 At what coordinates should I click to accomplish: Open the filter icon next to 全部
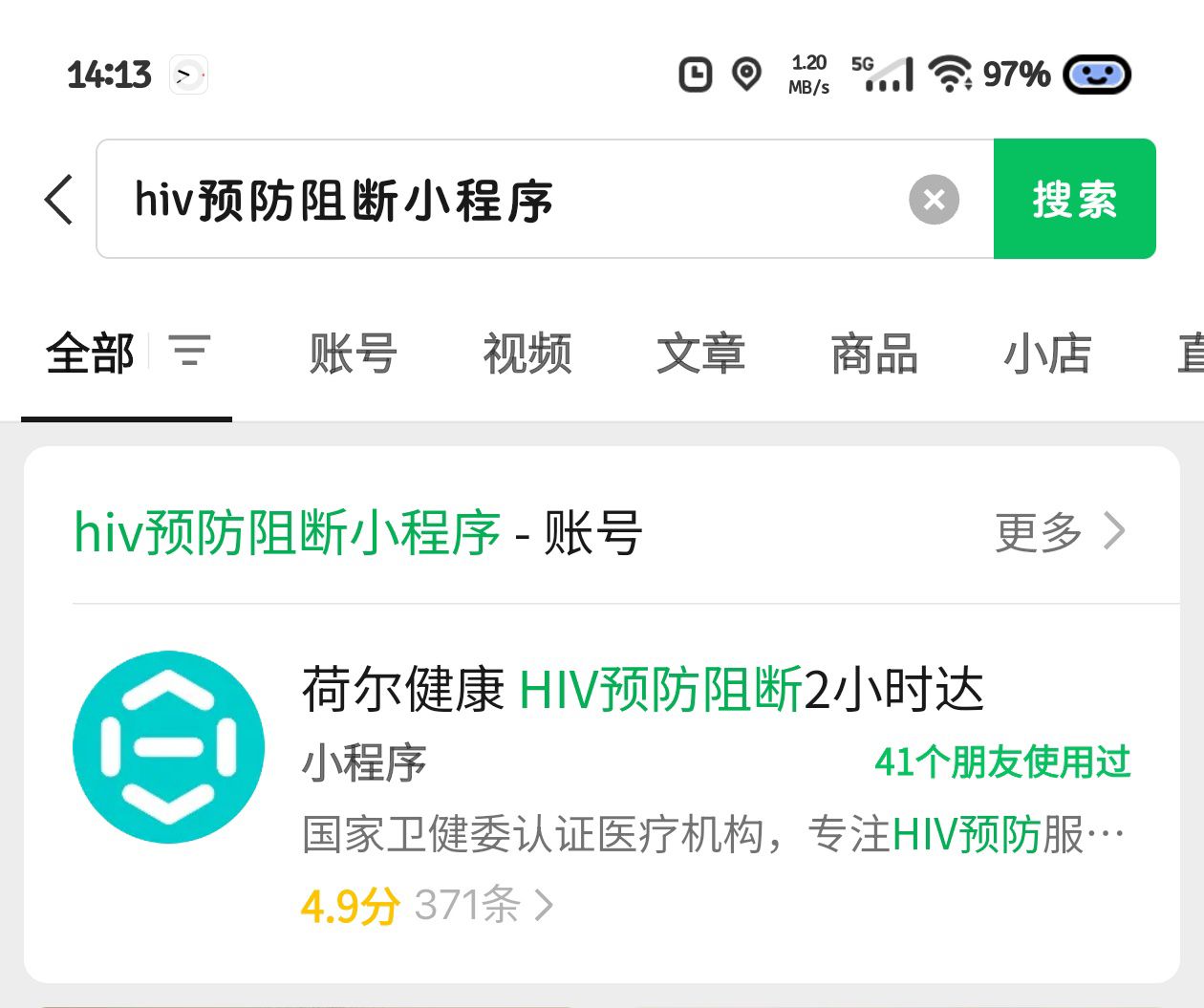pyautogui.click(x=189, y=352)
